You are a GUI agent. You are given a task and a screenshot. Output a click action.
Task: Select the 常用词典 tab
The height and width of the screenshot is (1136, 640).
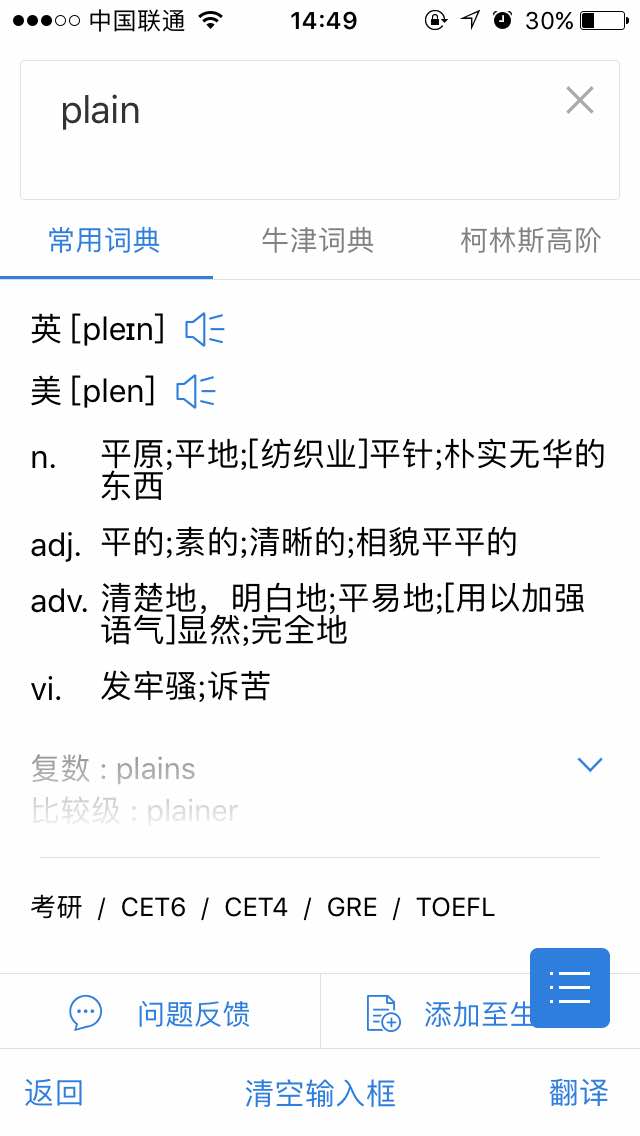coord(105,240)
